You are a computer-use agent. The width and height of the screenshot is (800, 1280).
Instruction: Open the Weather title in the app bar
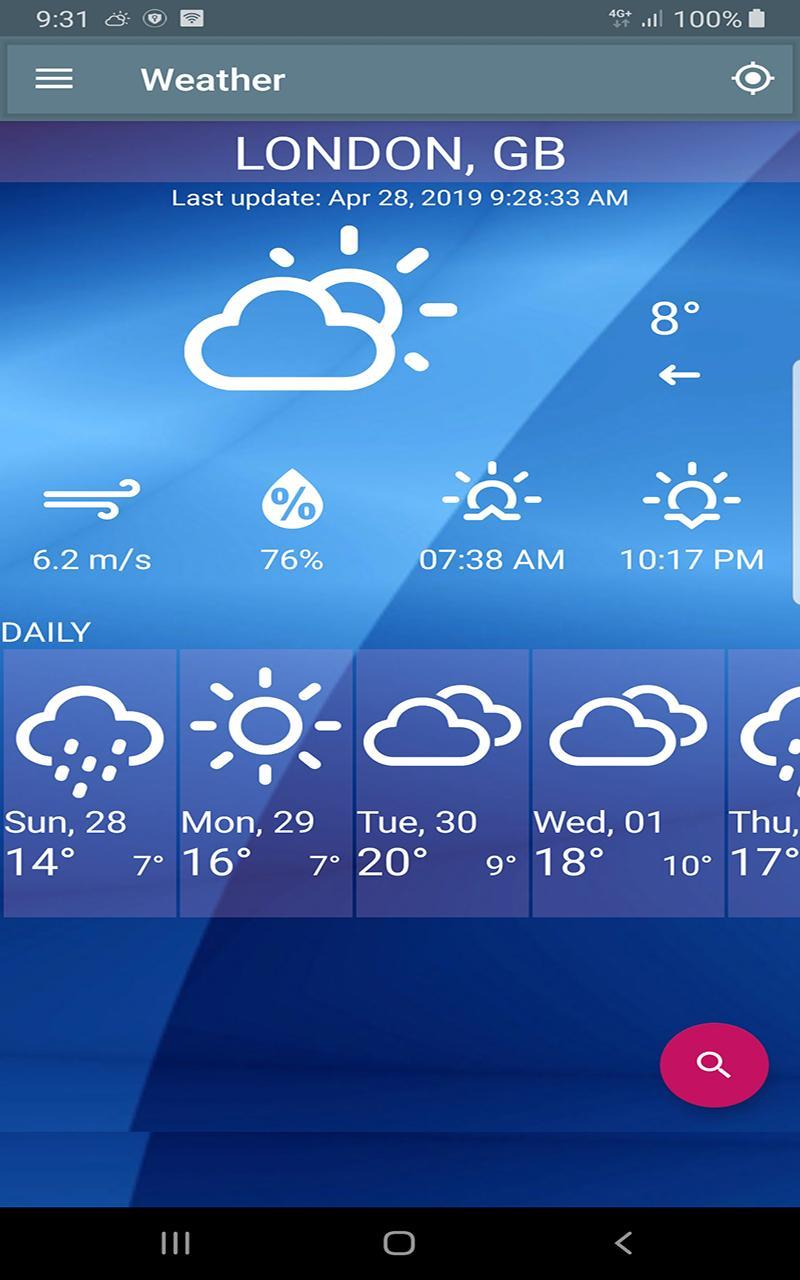[213, 79]
